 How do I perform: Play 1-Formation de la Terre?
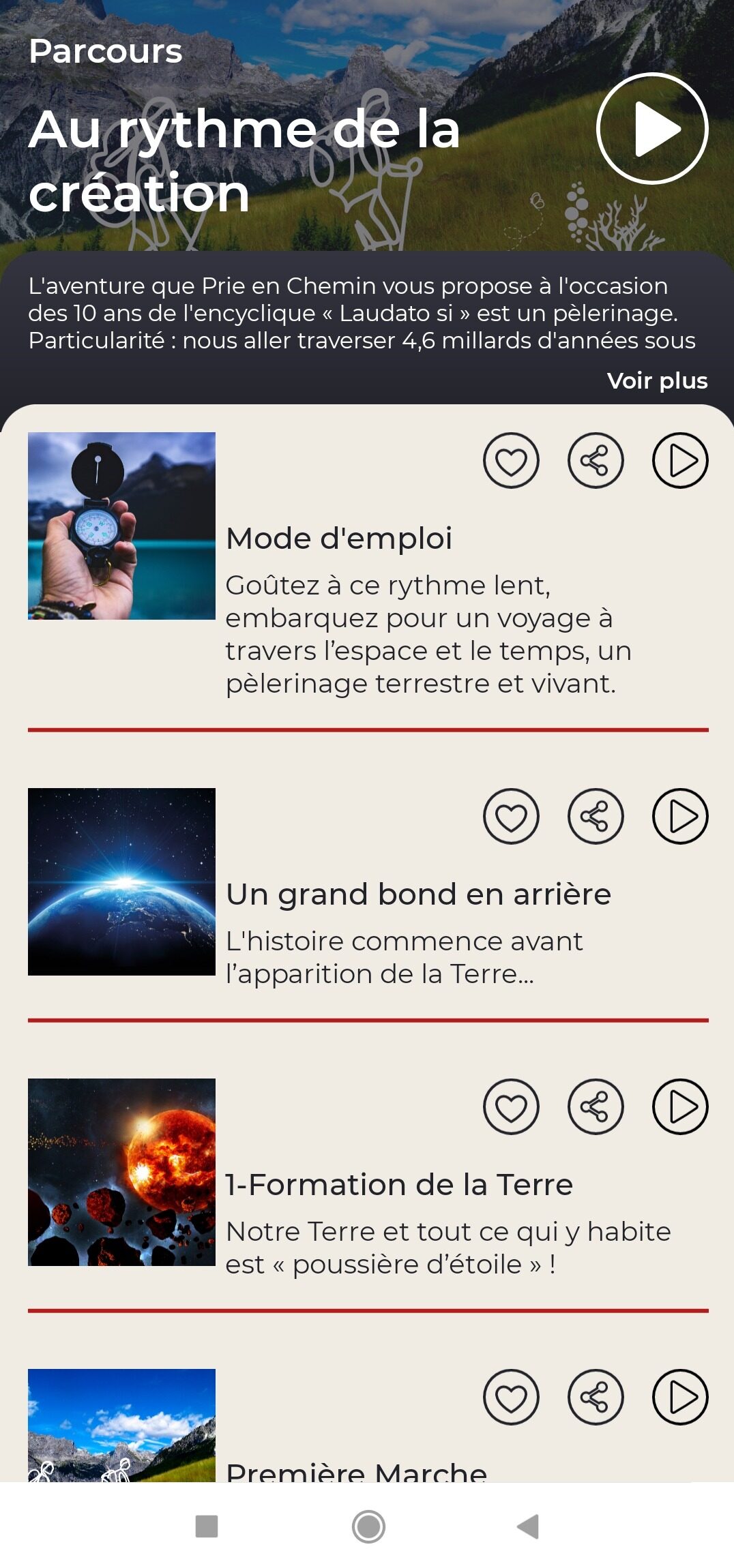tap(680, 1106)
